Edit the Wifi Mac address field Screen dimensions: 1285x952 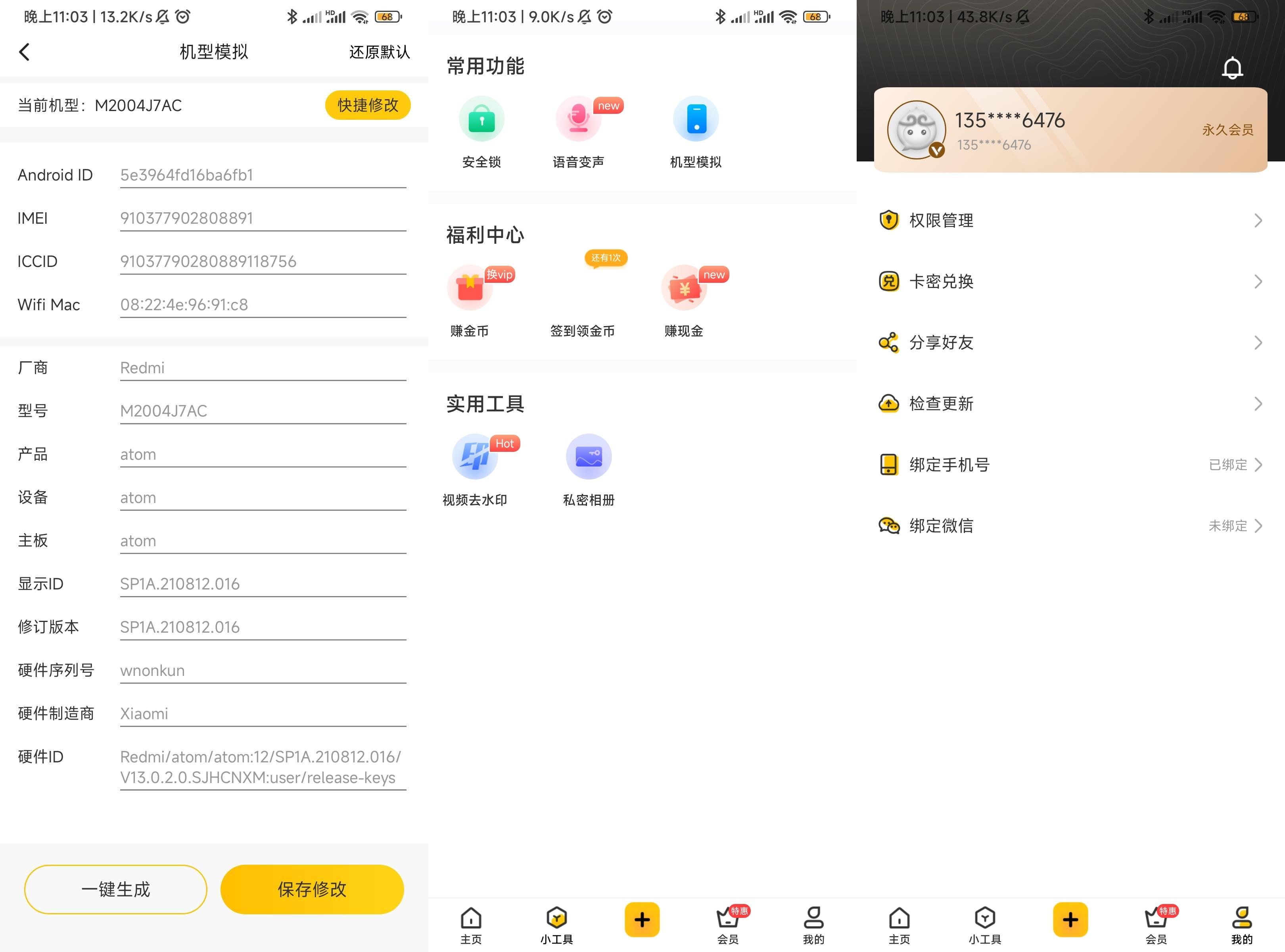(262, 305)
